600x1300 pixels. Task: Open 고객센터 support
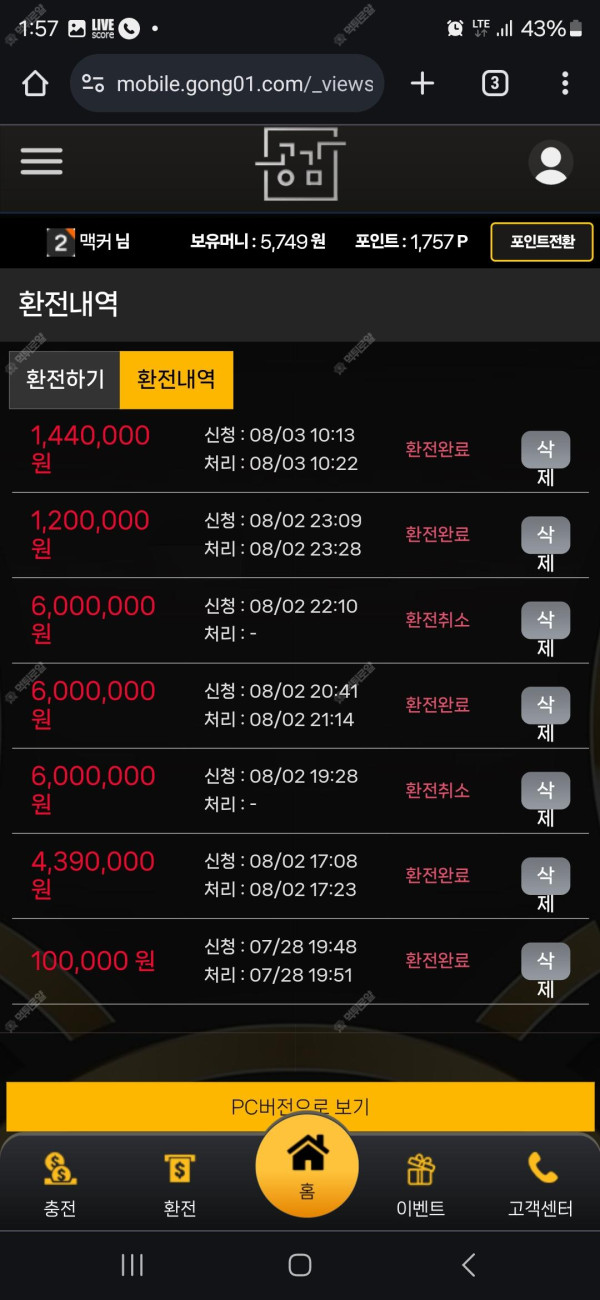coord(541,1183)
